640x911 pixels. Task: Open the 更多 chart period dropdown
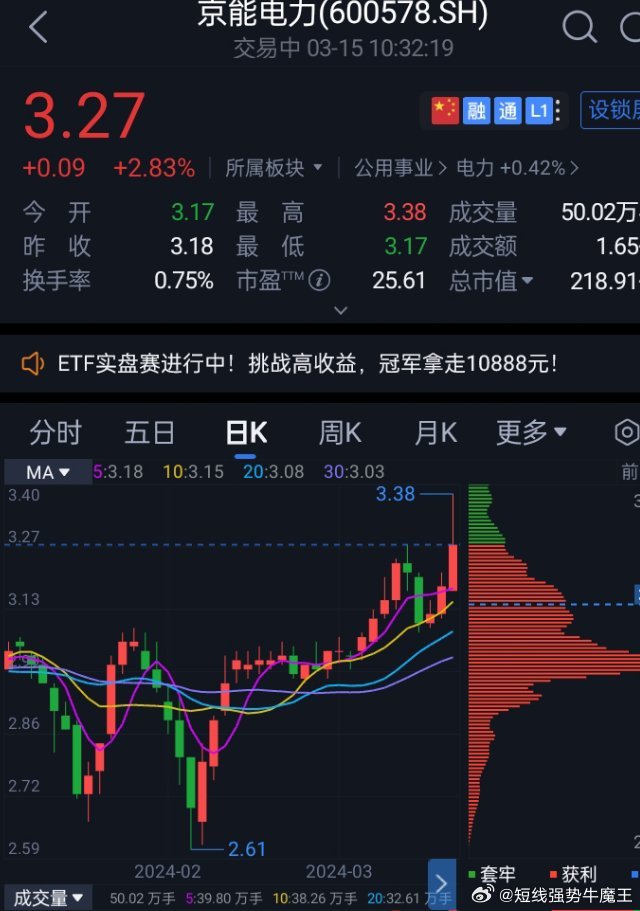tap(531, 433)
